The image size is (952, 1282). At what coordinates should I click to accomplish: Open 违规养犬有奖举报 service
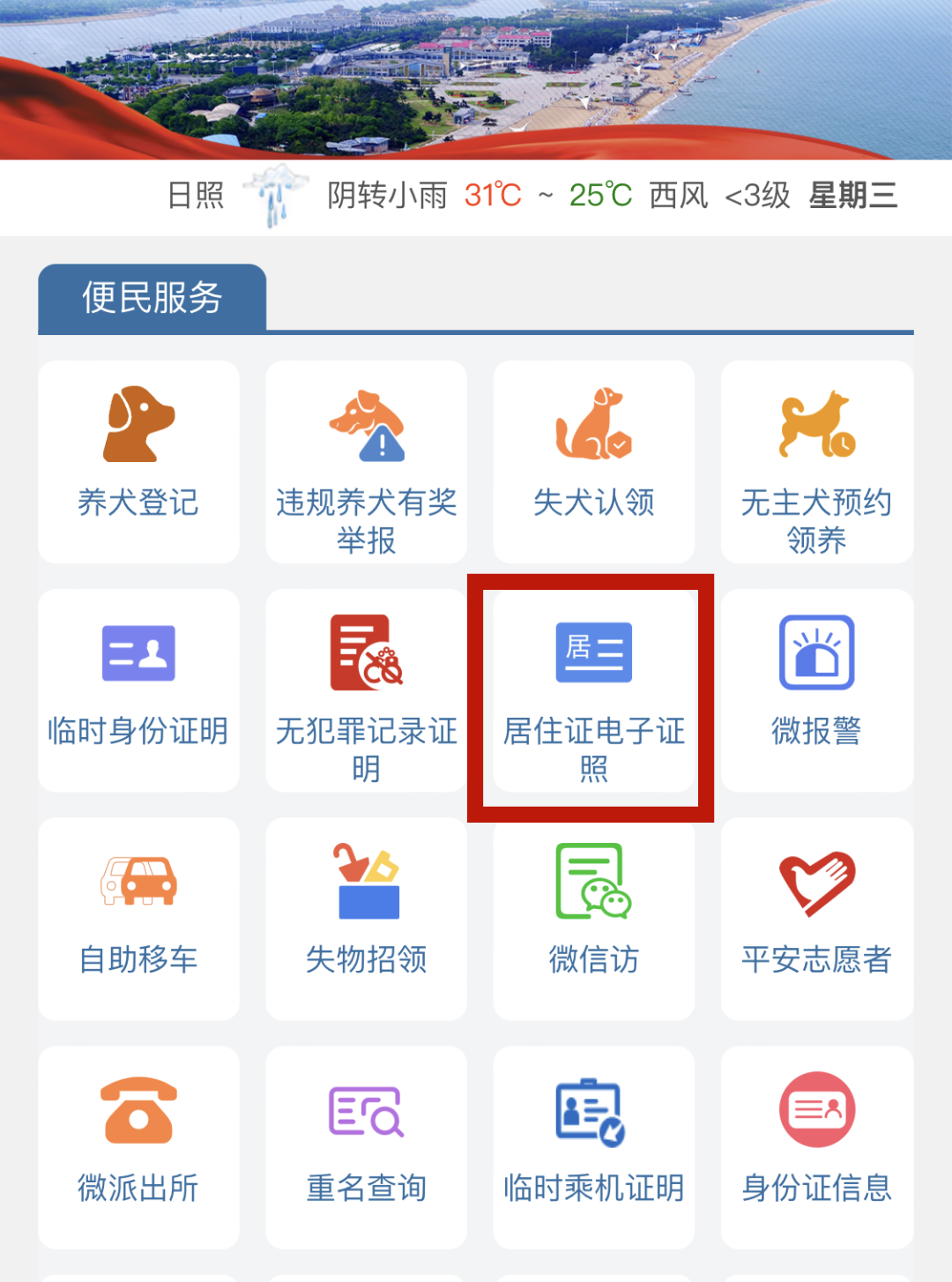(366, 461)
